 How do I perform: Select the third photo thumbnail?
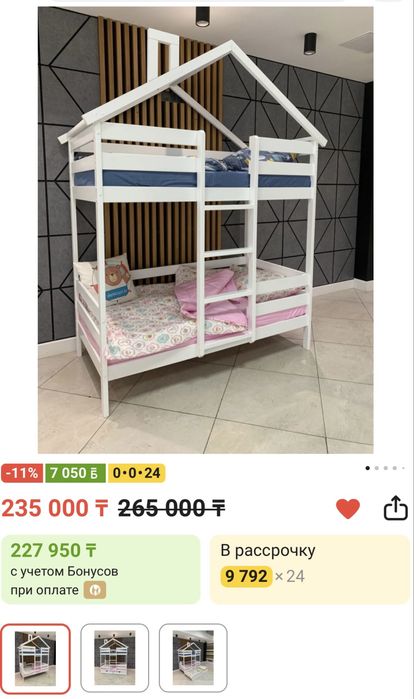coord(193,658)
